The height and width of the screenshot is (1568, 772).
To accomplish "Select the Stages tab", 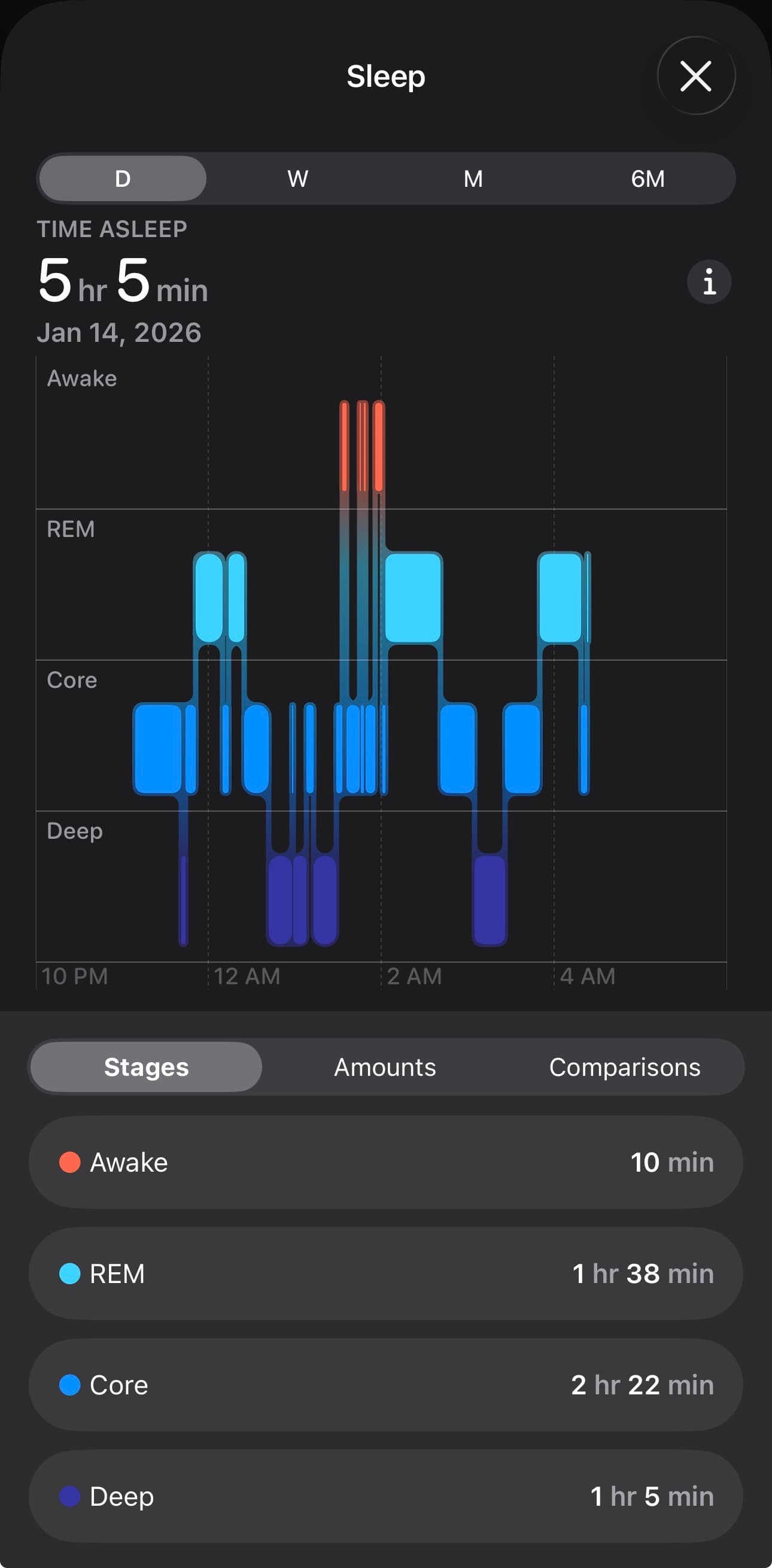I will (146, 1066).
